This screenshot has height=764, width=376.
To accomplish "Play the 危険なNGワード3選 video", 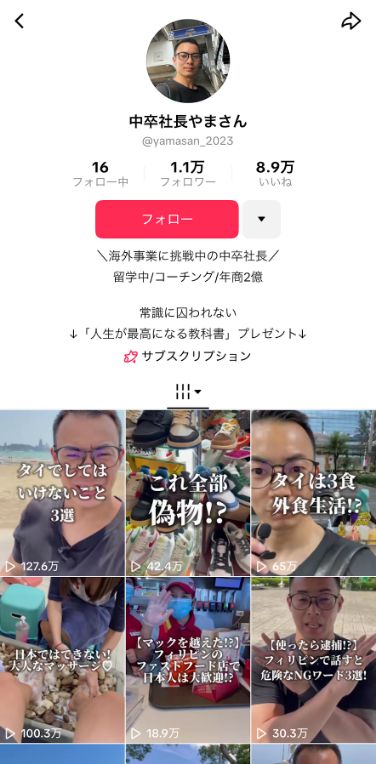I will tap(314, 660).
